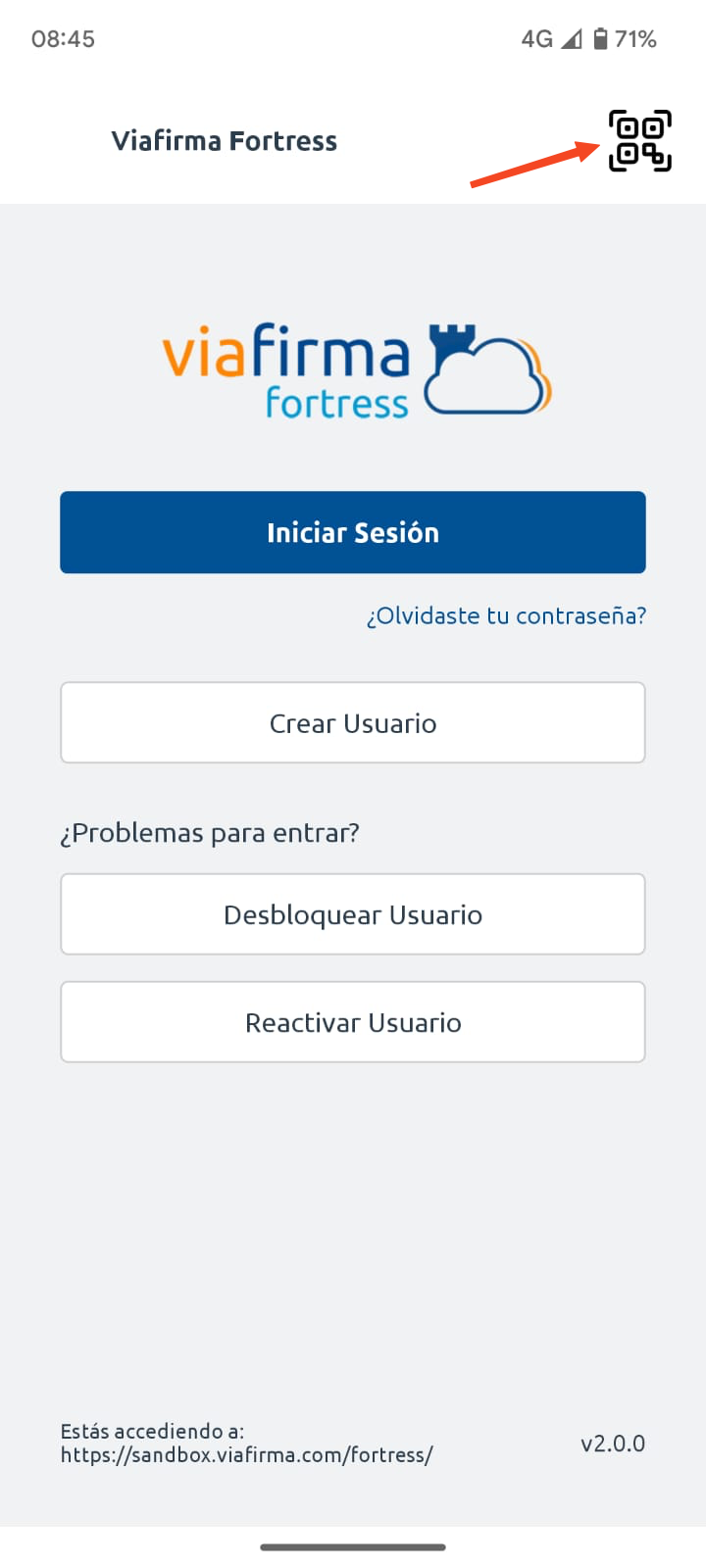Open the QR code scanner icon
This screenshot has height=1568, width=706.
pyautogui.click(x=640, y=141)
